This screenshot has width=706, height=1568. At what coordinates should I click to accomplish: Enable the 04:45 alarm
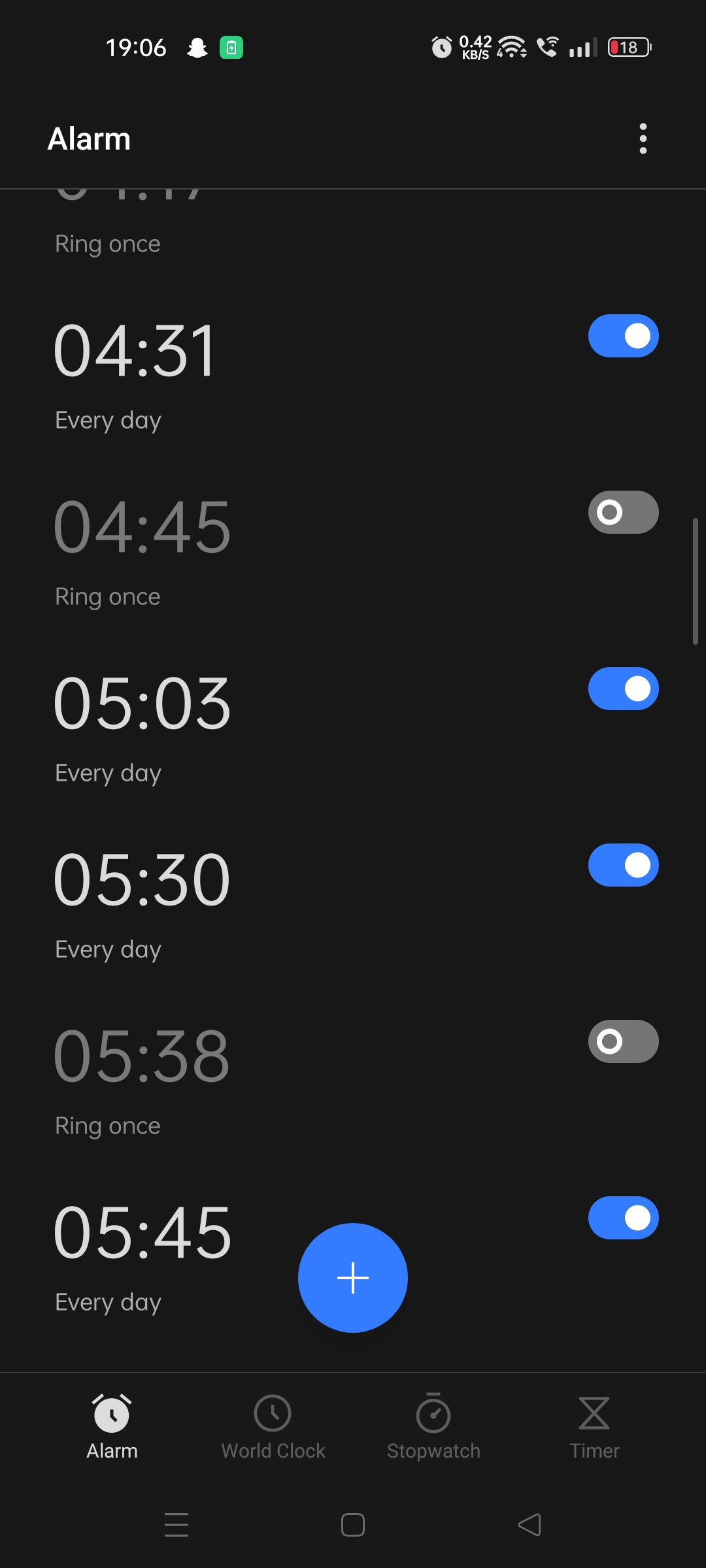pyautogui.click(x=623, y=512)
